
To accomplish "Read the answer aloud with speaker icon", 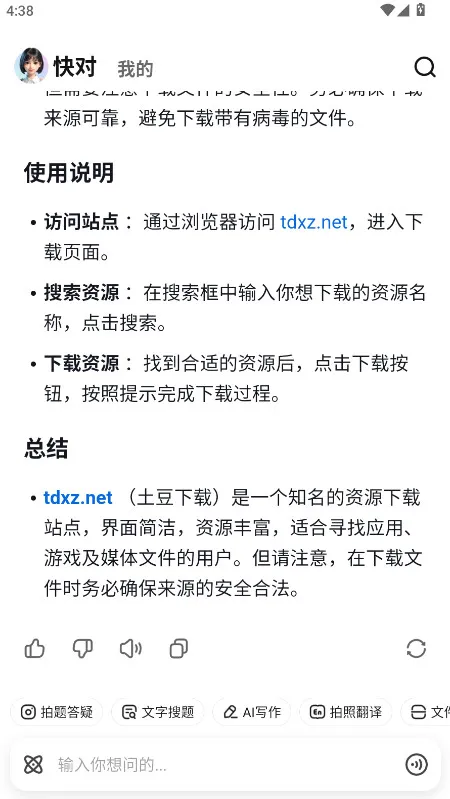I will tap(131, 649).
